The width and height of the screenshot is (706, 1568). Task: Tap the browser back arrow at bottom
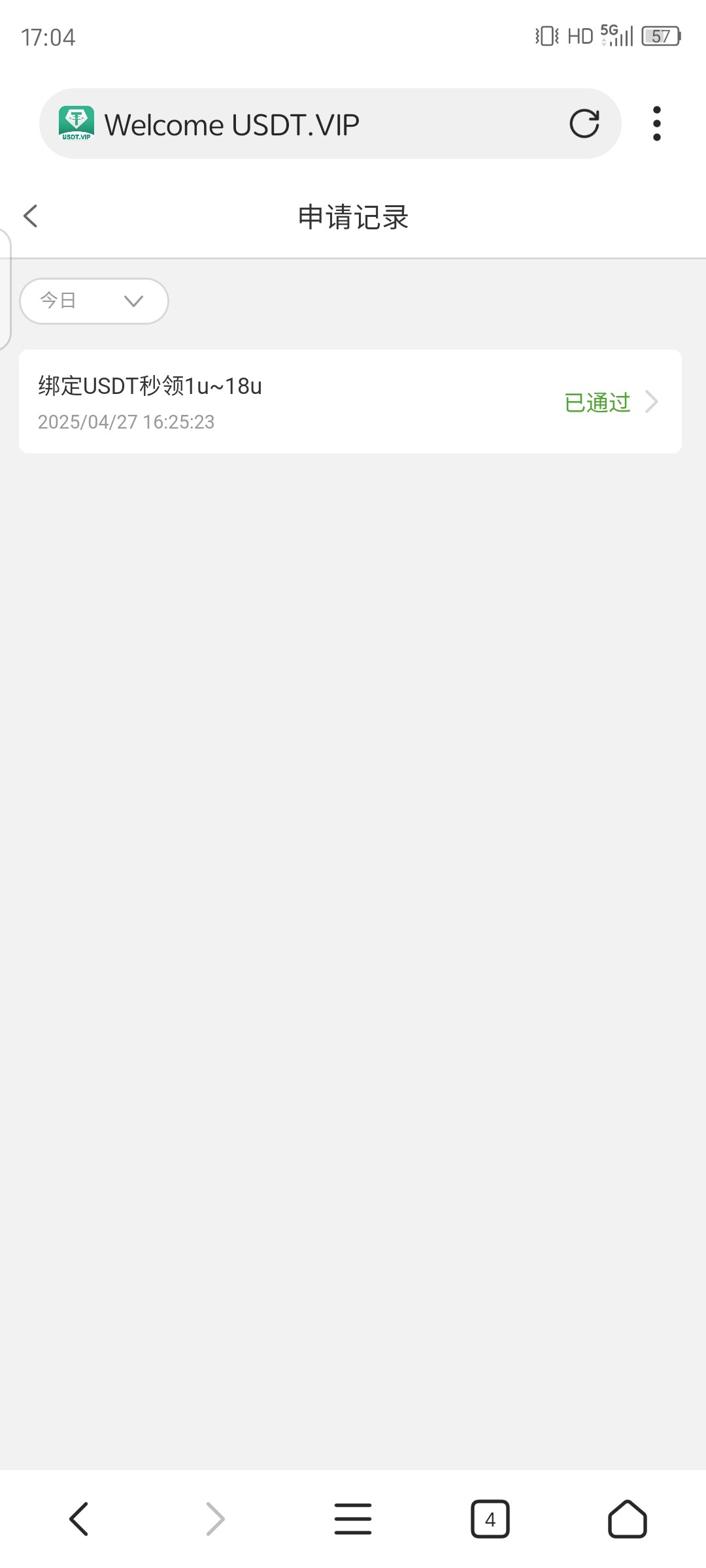(x=78, y=1518)
